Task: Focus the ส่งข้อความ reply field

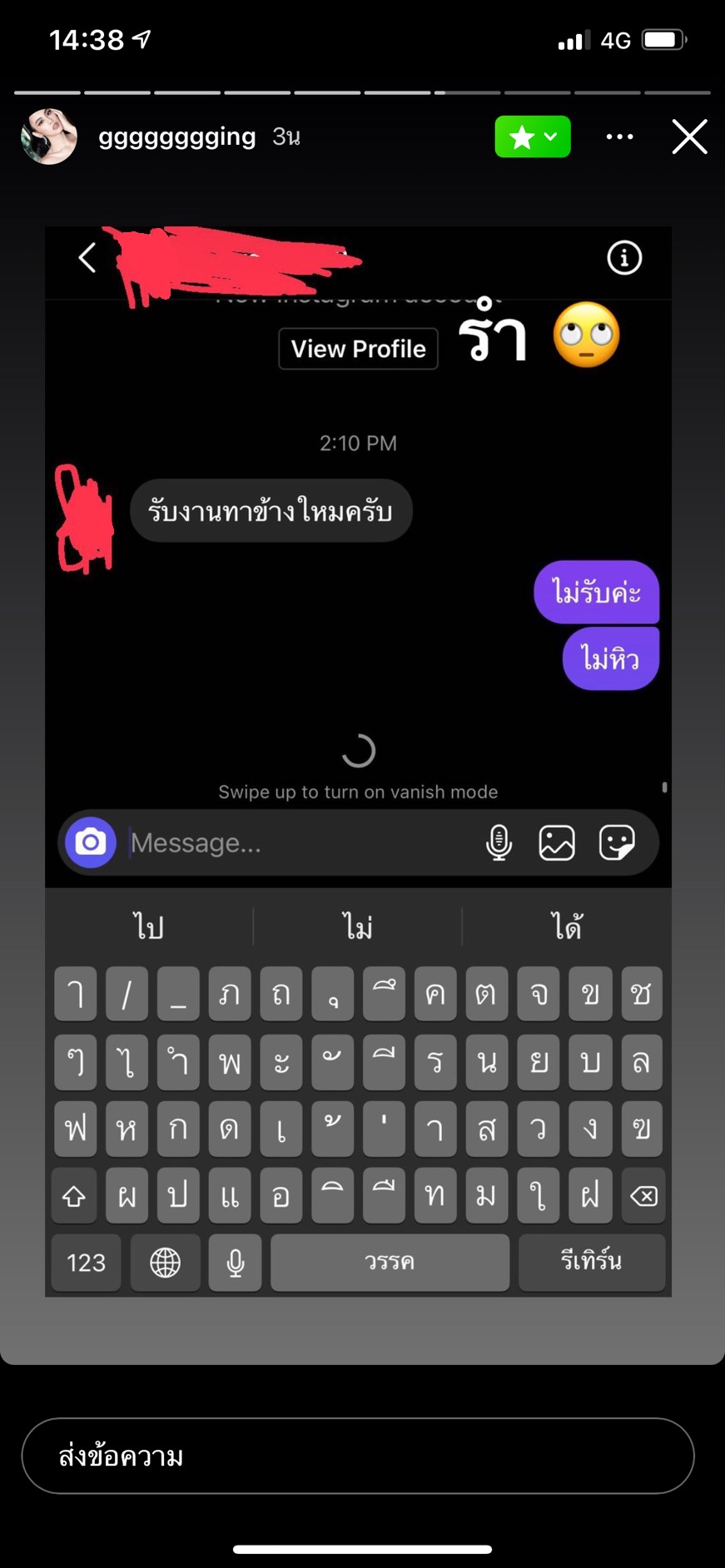Action: coord(358,1456)
